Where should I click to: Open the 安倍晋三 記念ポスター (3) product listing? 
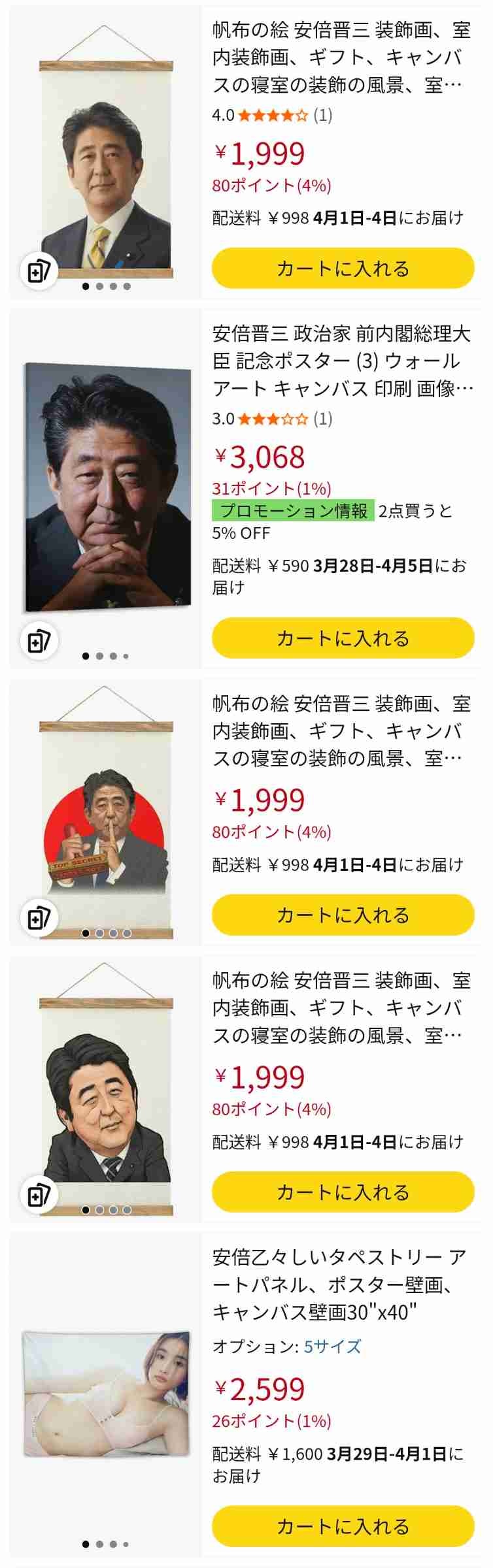tap(342, 361)
